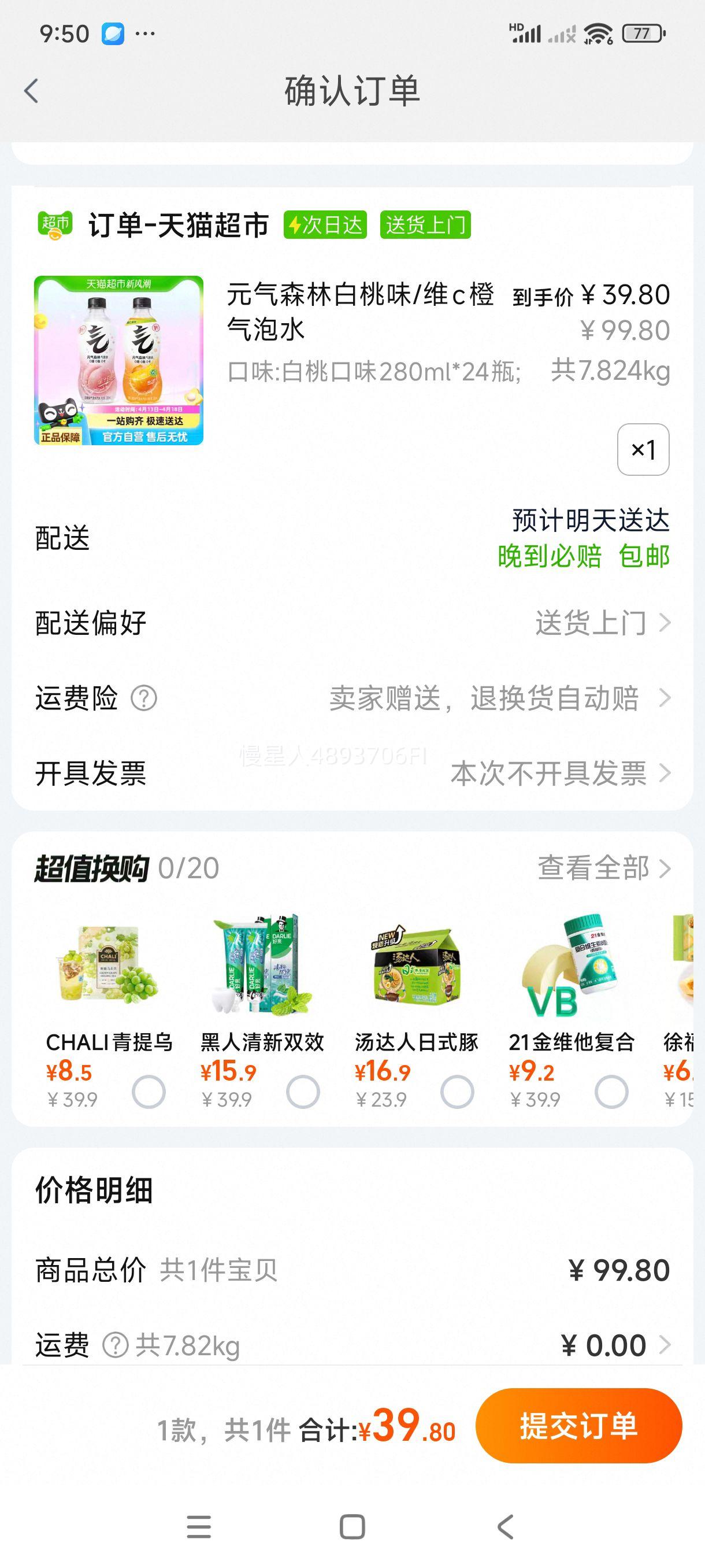
Task: Expand 运费险 seller insurance details
Action: pyautogui.click(x=666, y=699)
